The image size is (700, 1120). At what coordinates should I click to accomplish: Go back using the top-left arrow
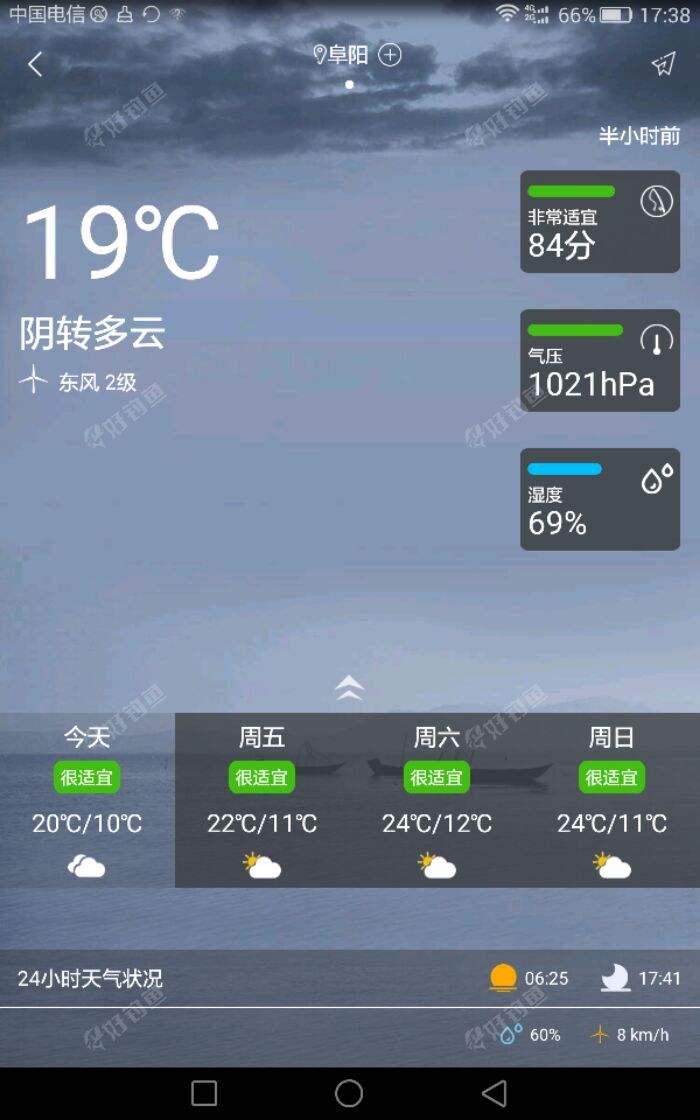tap(35, 65)
